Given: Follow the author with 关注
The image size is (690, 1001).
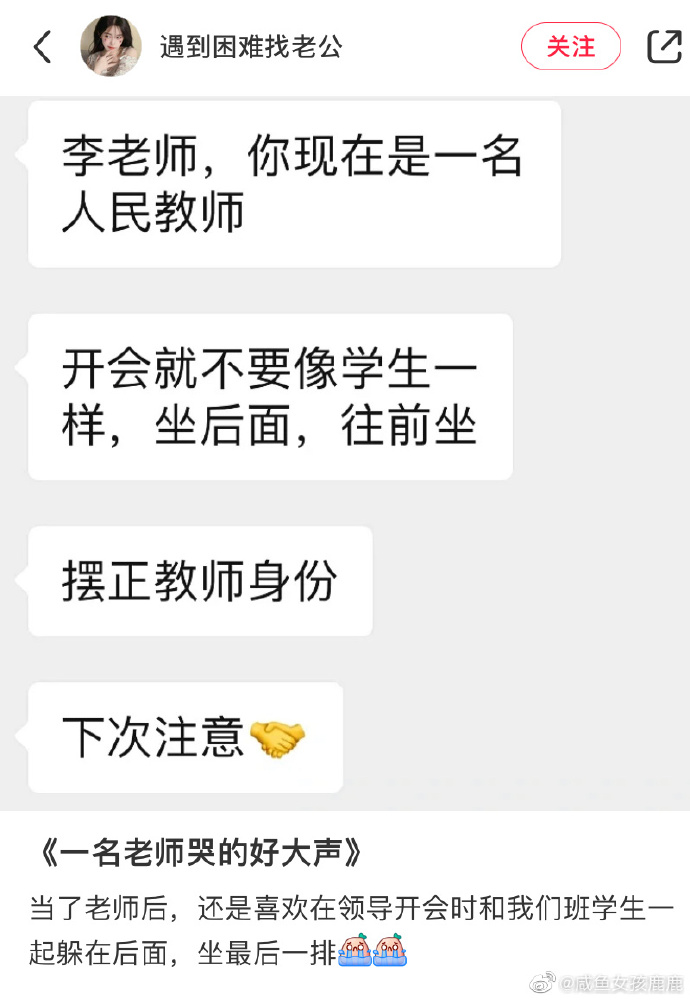Looking at the screenshot, I should click(571, 46).
